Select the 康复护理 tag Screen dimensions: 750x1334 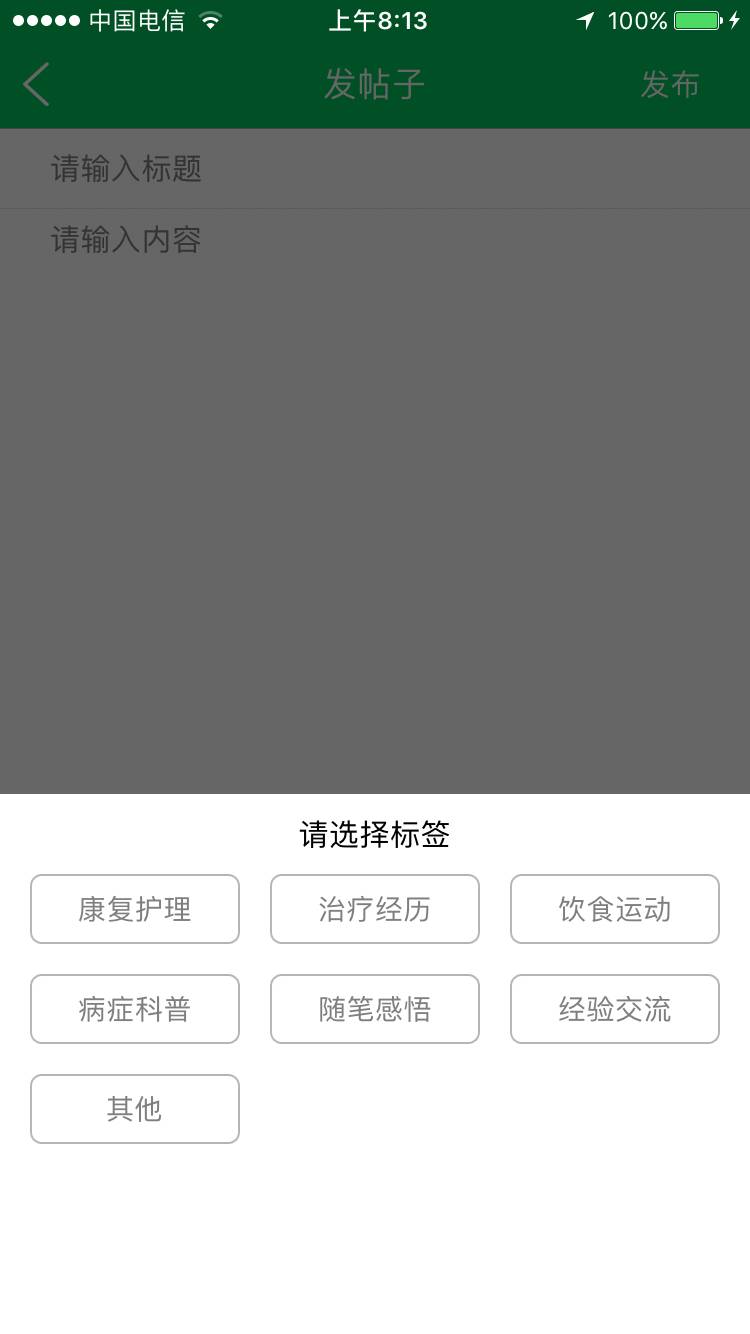[135, 909]
